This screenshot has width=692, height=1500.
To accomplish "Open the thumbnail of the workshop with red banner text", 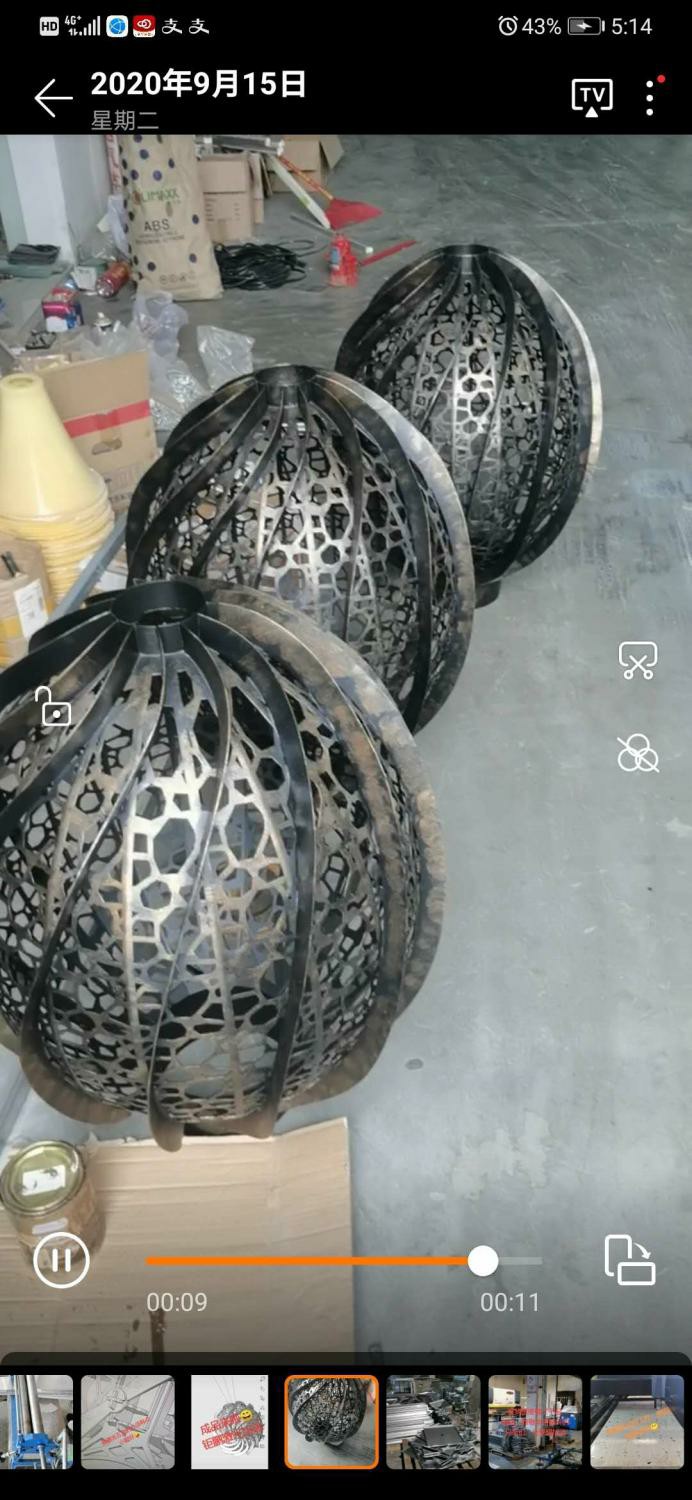I will (x=536, y=1422).
